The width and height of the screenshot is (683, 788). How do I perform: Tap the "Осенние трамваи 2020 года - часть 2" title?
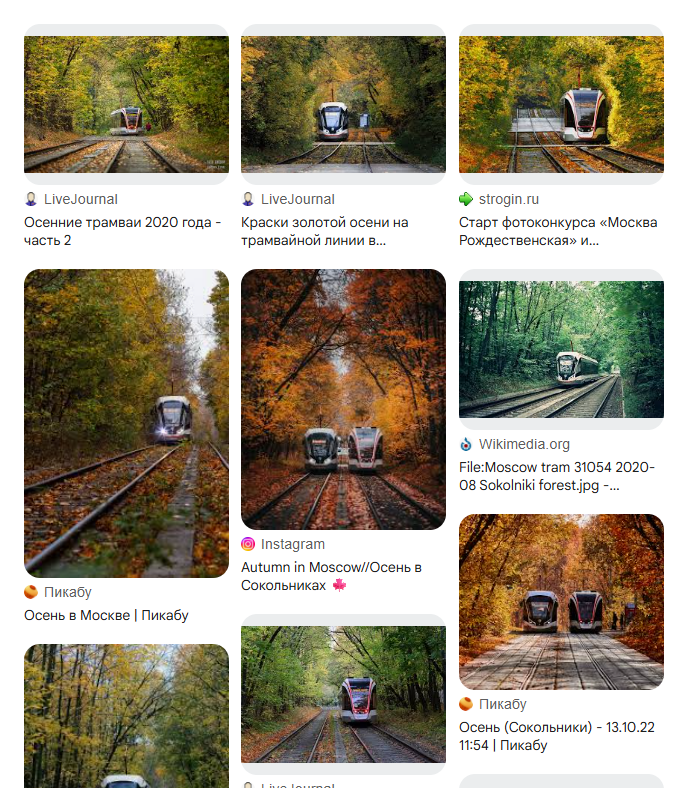[x=122, y=231]
